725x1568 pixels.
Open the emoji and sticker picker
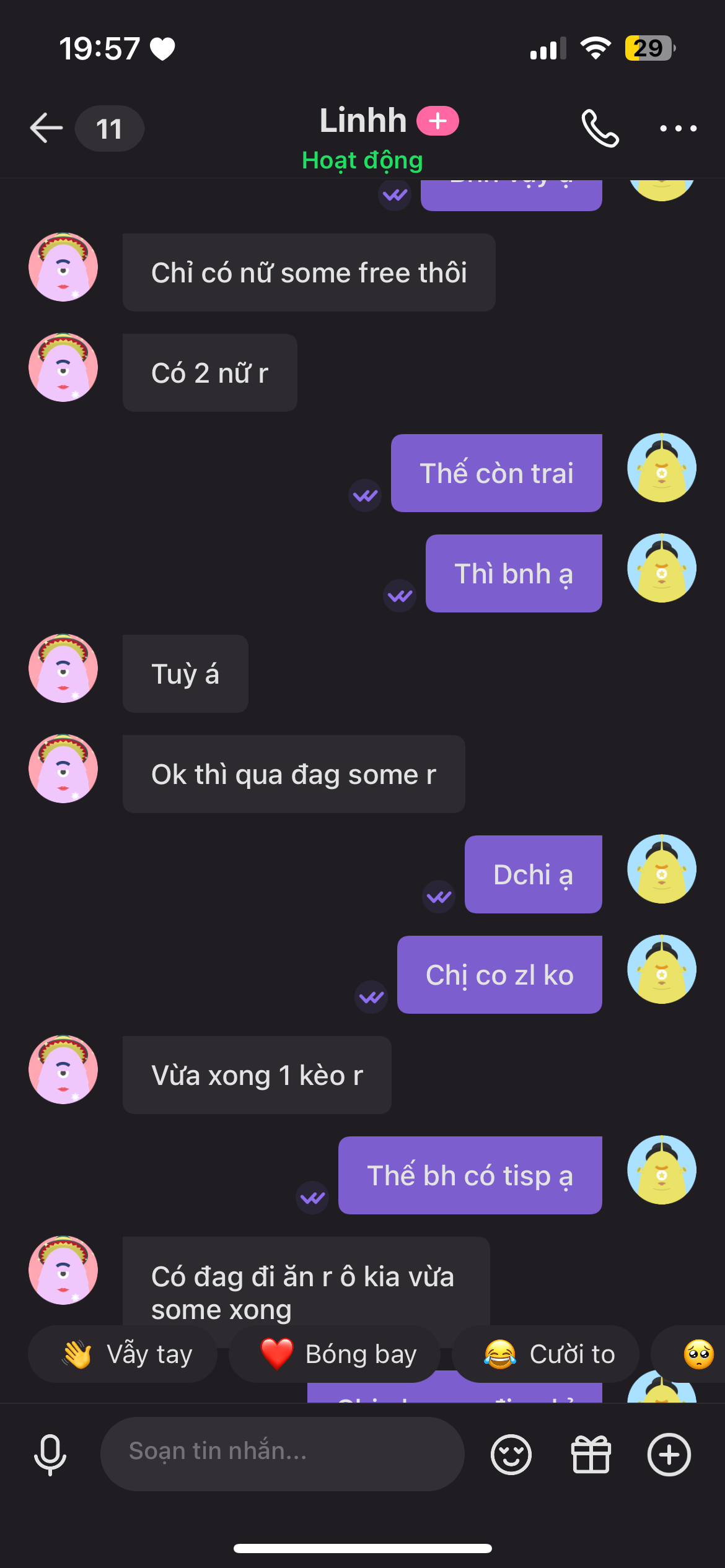pos(511,1454)
